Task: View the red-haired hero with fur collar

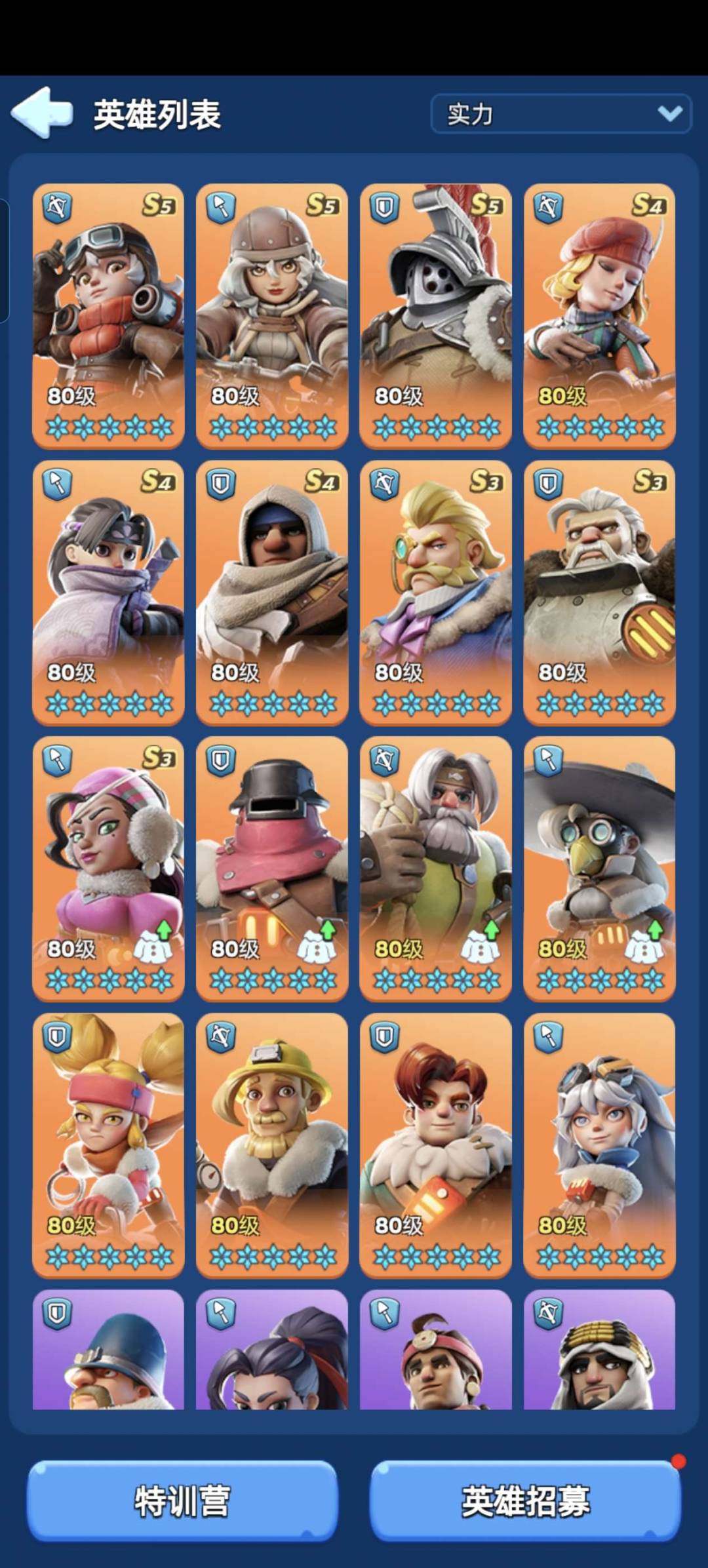Action: pyautogui.click(x=435, y=1145)
